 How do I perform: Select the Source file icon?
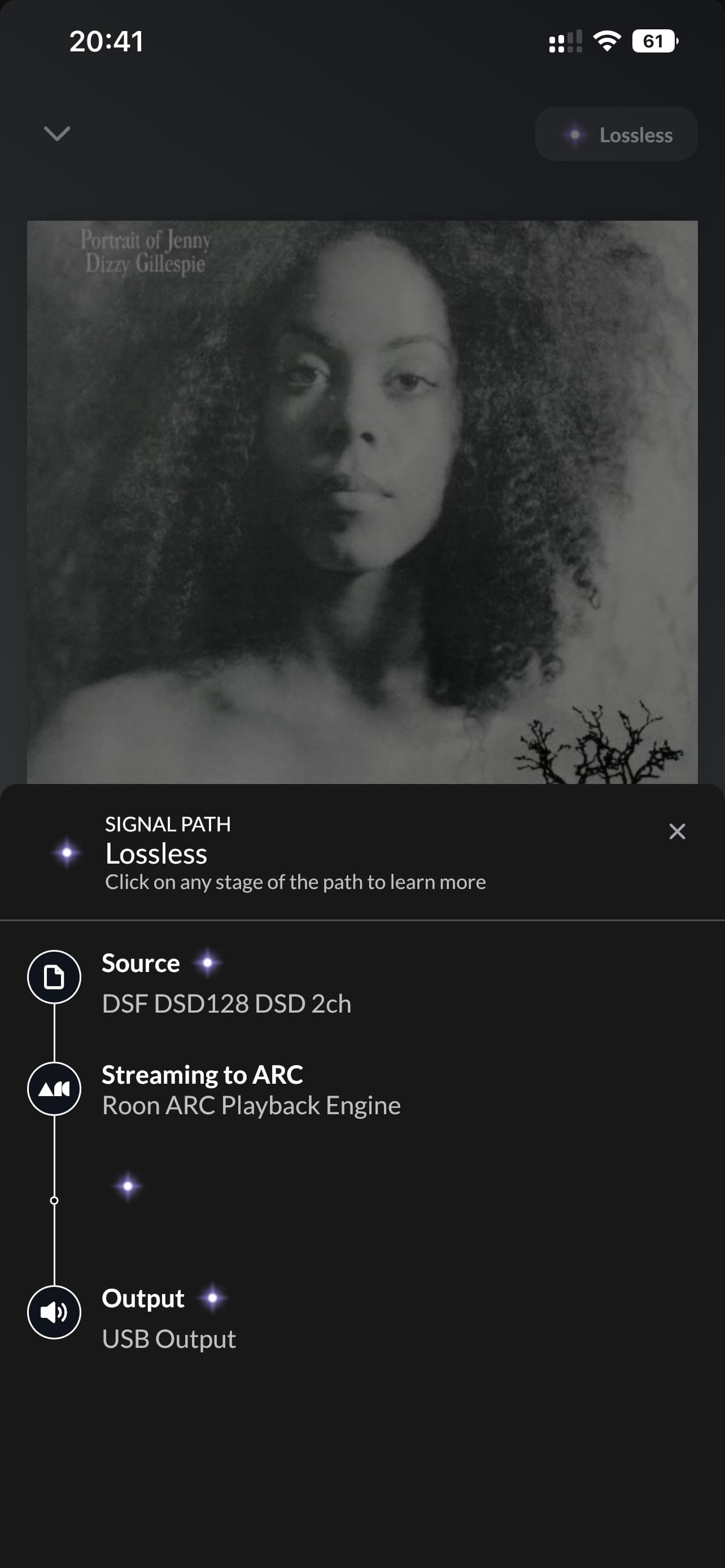[54, 976]
